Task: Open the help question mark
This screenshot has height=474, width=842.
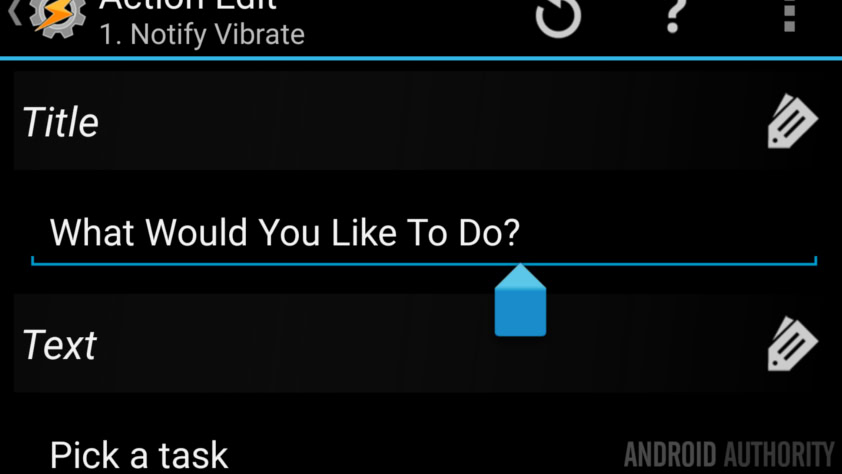Action: click(x=677, y=16)
